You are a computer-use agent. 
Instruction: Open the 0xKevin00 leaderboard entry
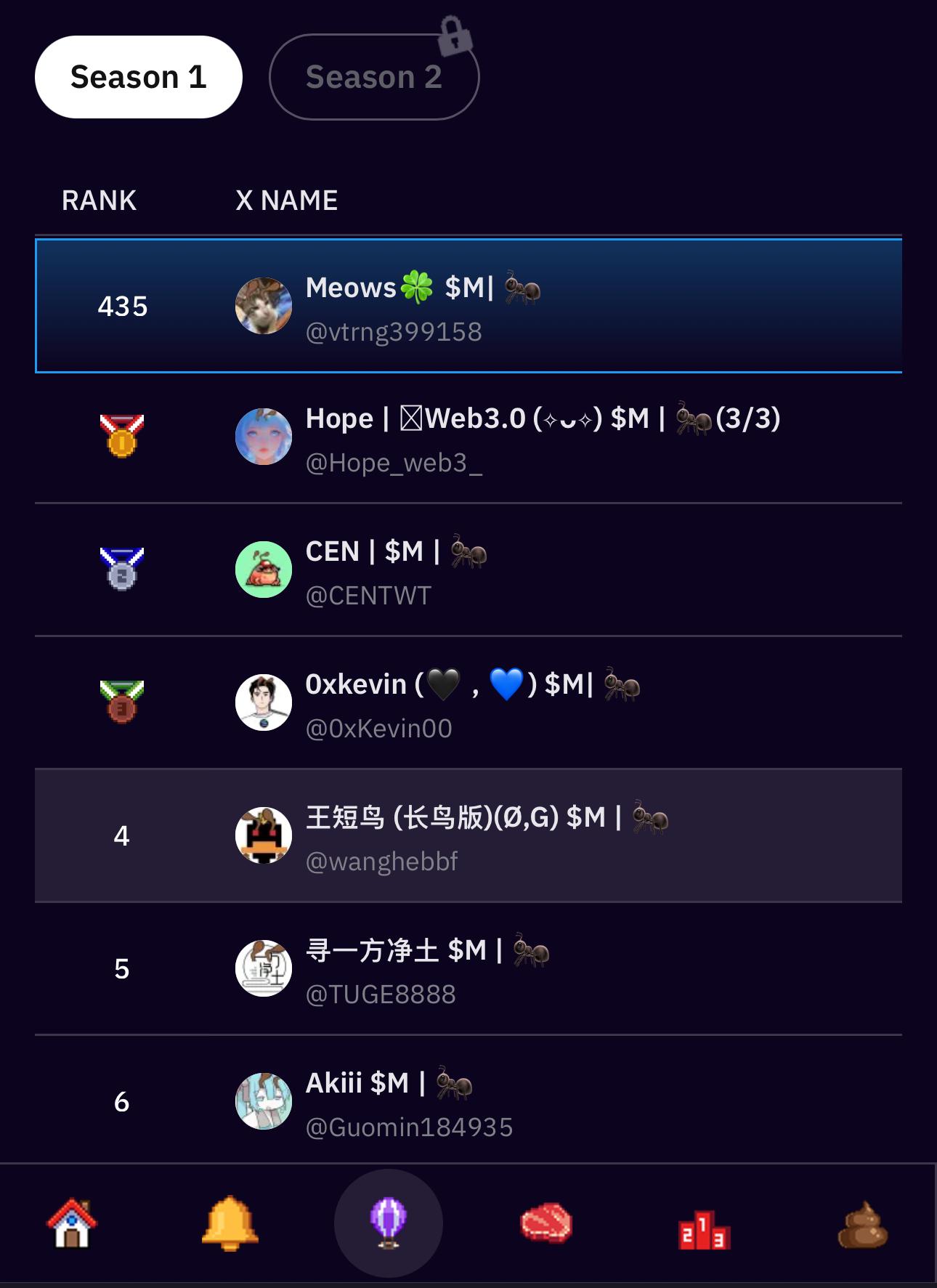(468, 704)
